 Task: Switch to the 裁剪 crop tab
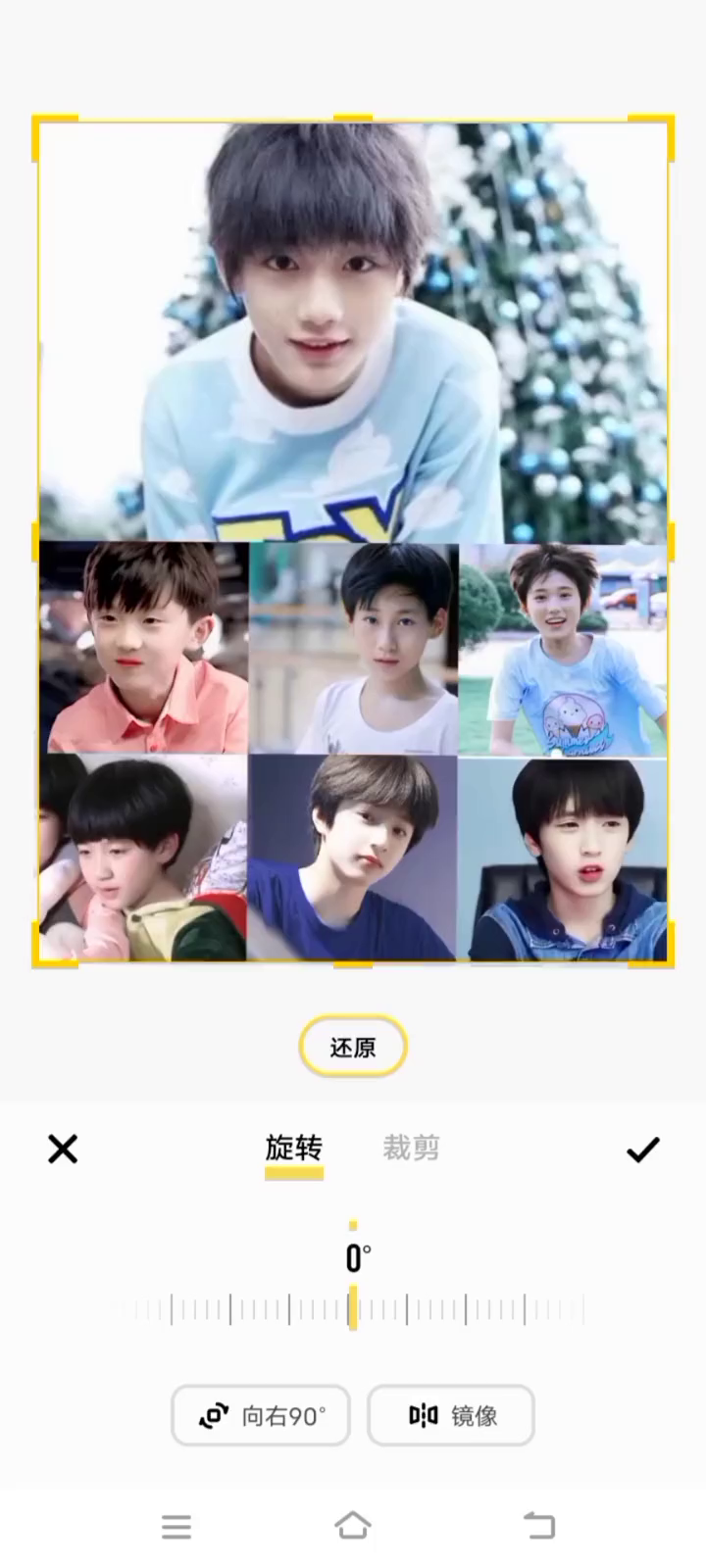pyautogui.click(x=411, y=1148)
